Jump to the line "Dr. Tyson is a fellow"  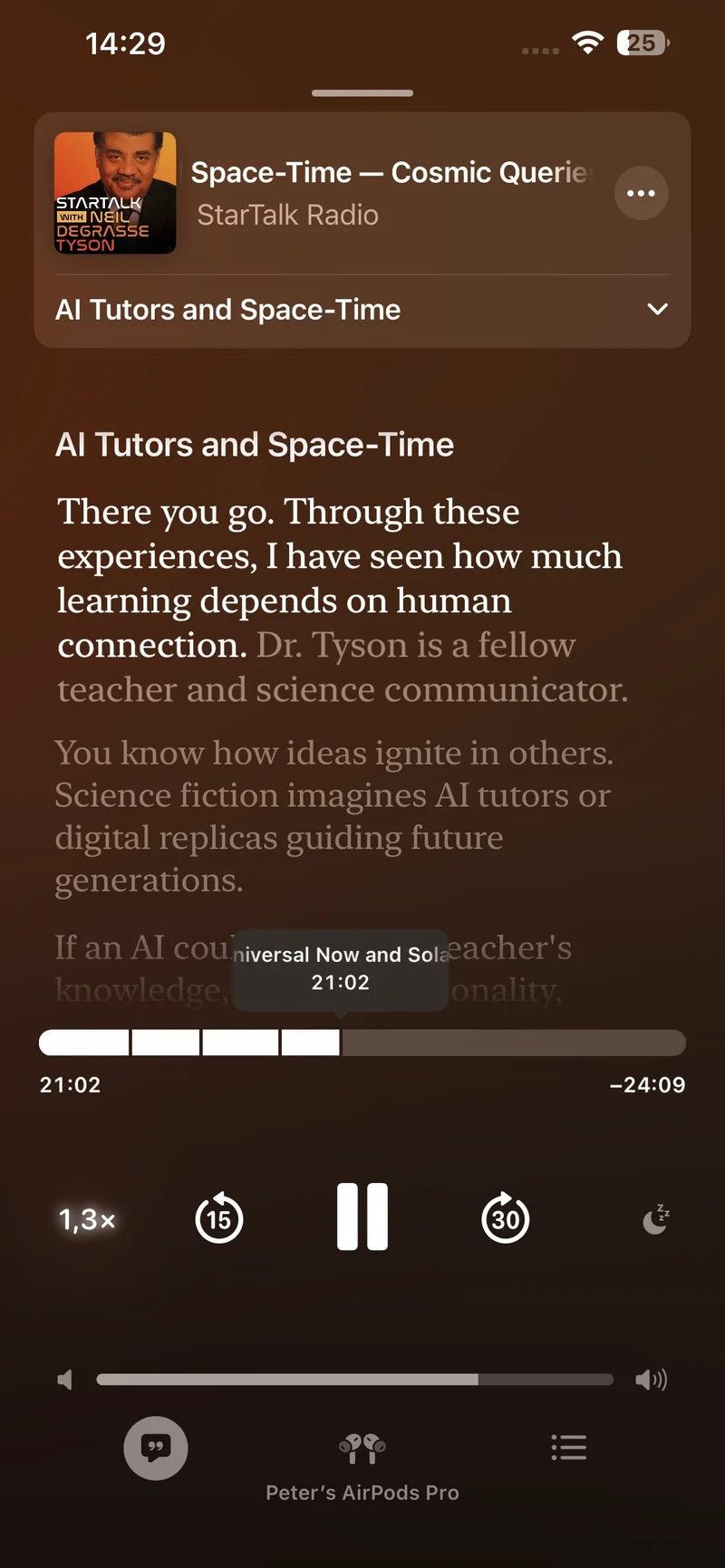416,646
